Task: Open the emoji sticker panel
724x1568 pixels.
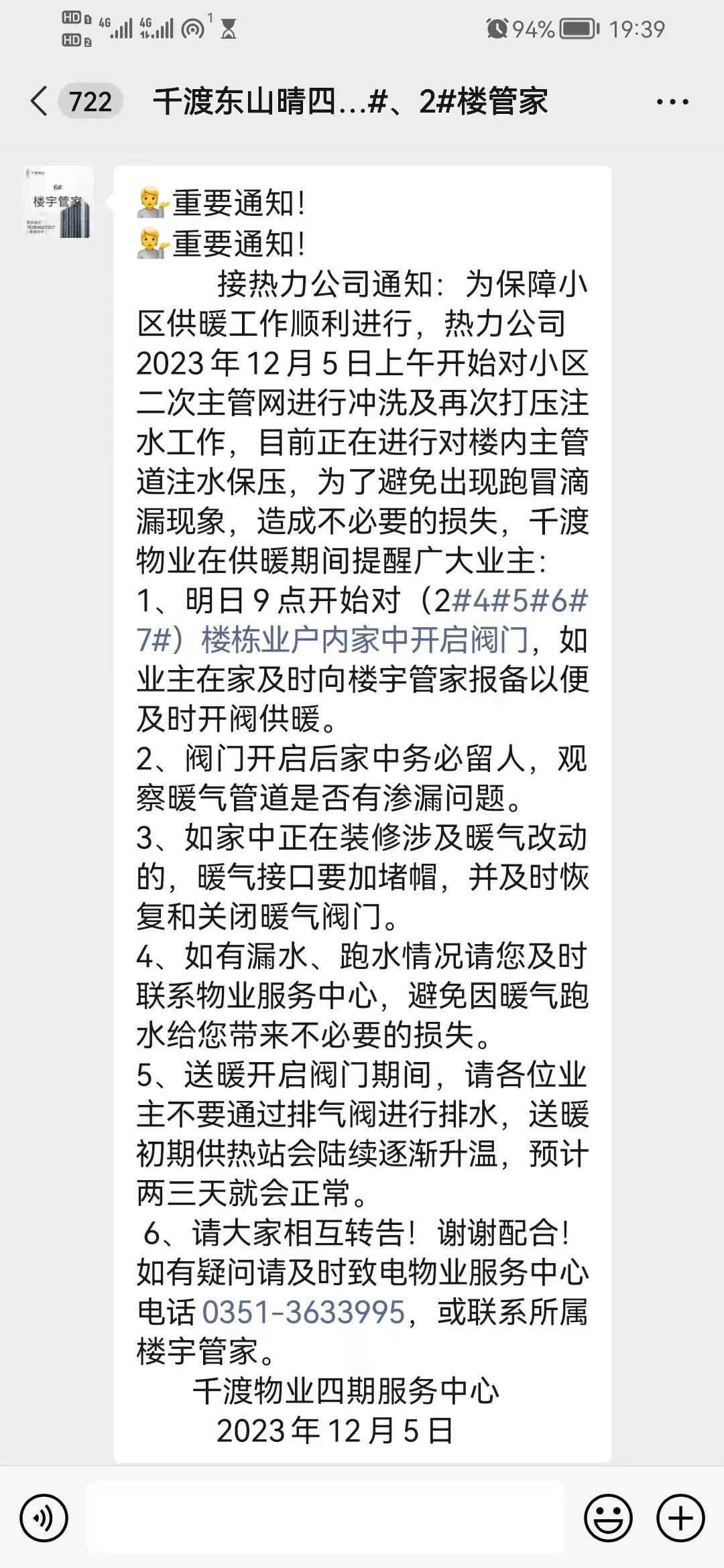Action: 608,1518
